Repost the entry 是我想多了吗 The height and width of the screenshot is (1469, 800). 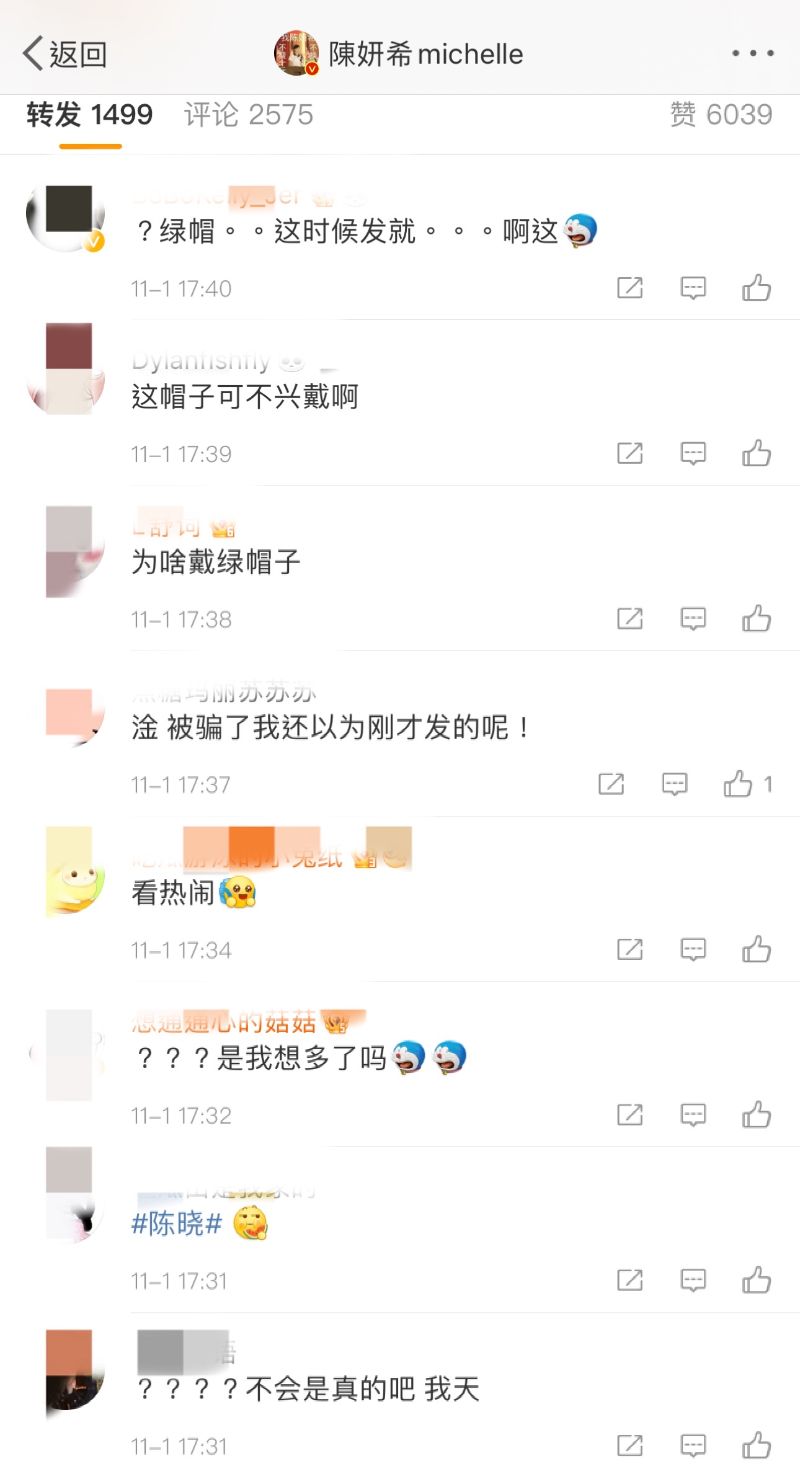(630, 1115)
